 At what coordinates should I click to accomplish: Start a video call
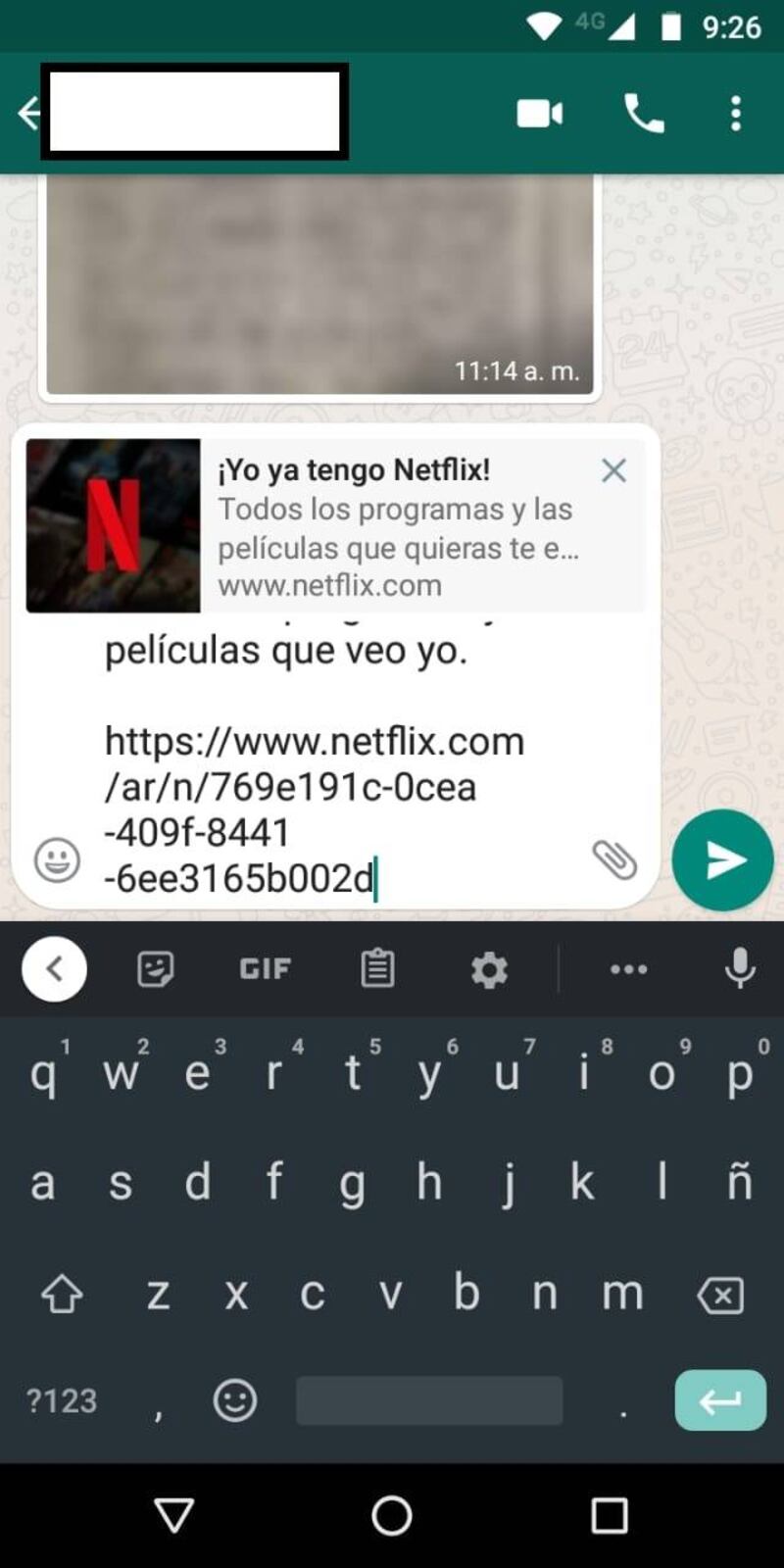tap(540, 114)
